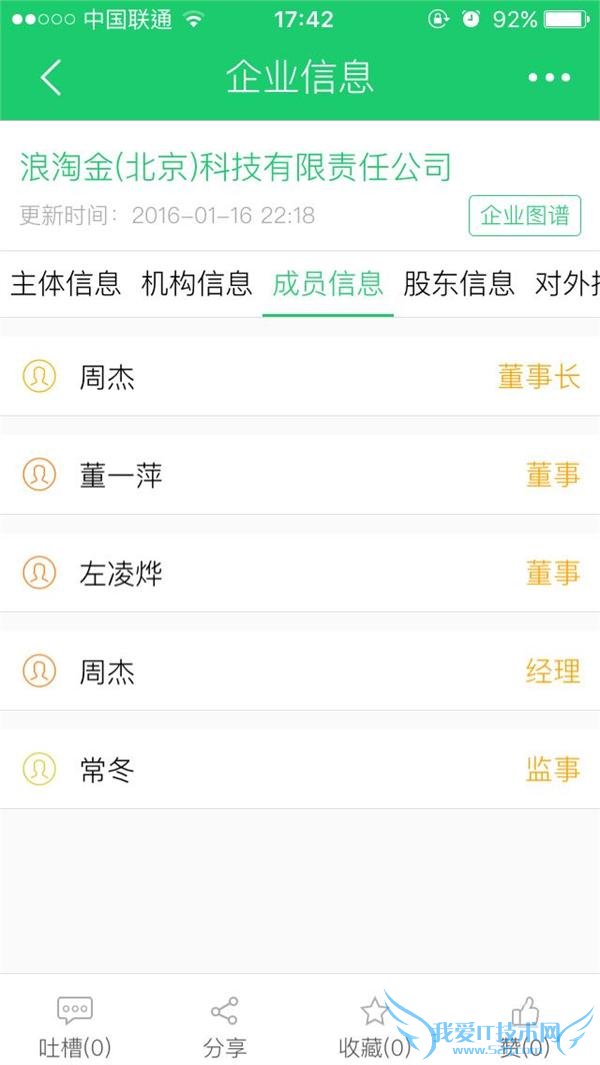Open member 周杰 listed as 经理

pyautogui.click(x=300, y=671)
